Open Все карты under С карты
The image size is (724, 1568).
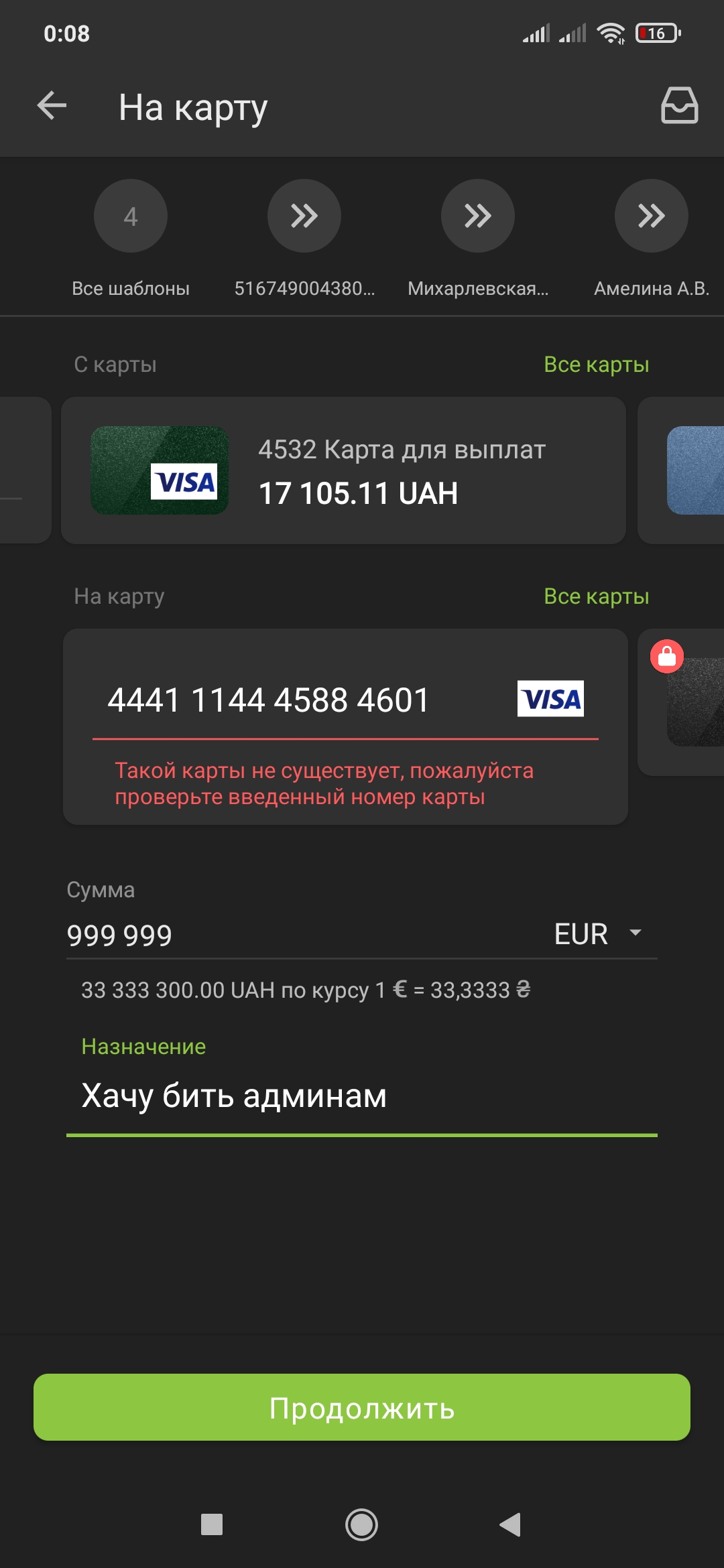point(596,365)
